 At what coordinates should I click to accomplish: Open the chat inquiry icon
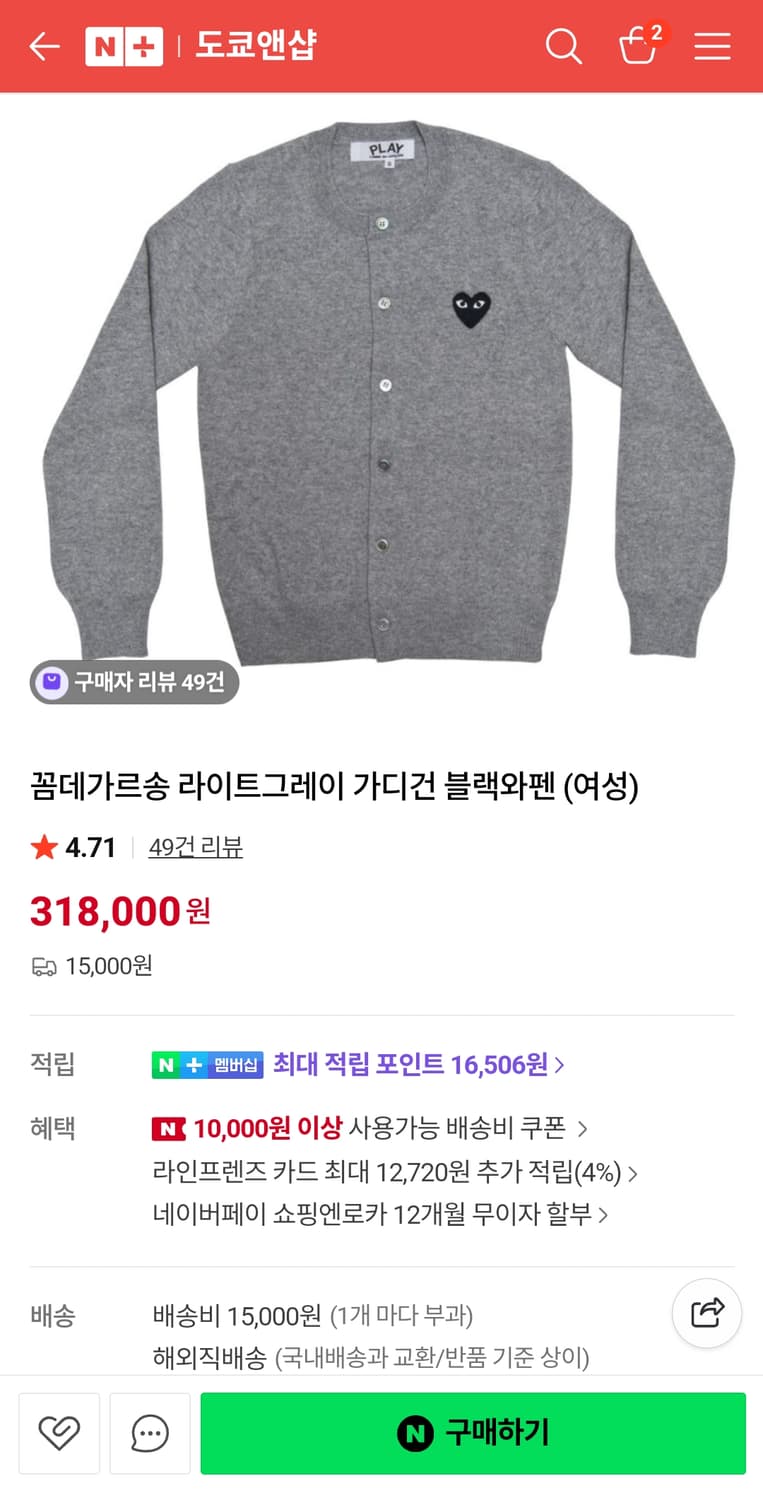[150, 1433]
